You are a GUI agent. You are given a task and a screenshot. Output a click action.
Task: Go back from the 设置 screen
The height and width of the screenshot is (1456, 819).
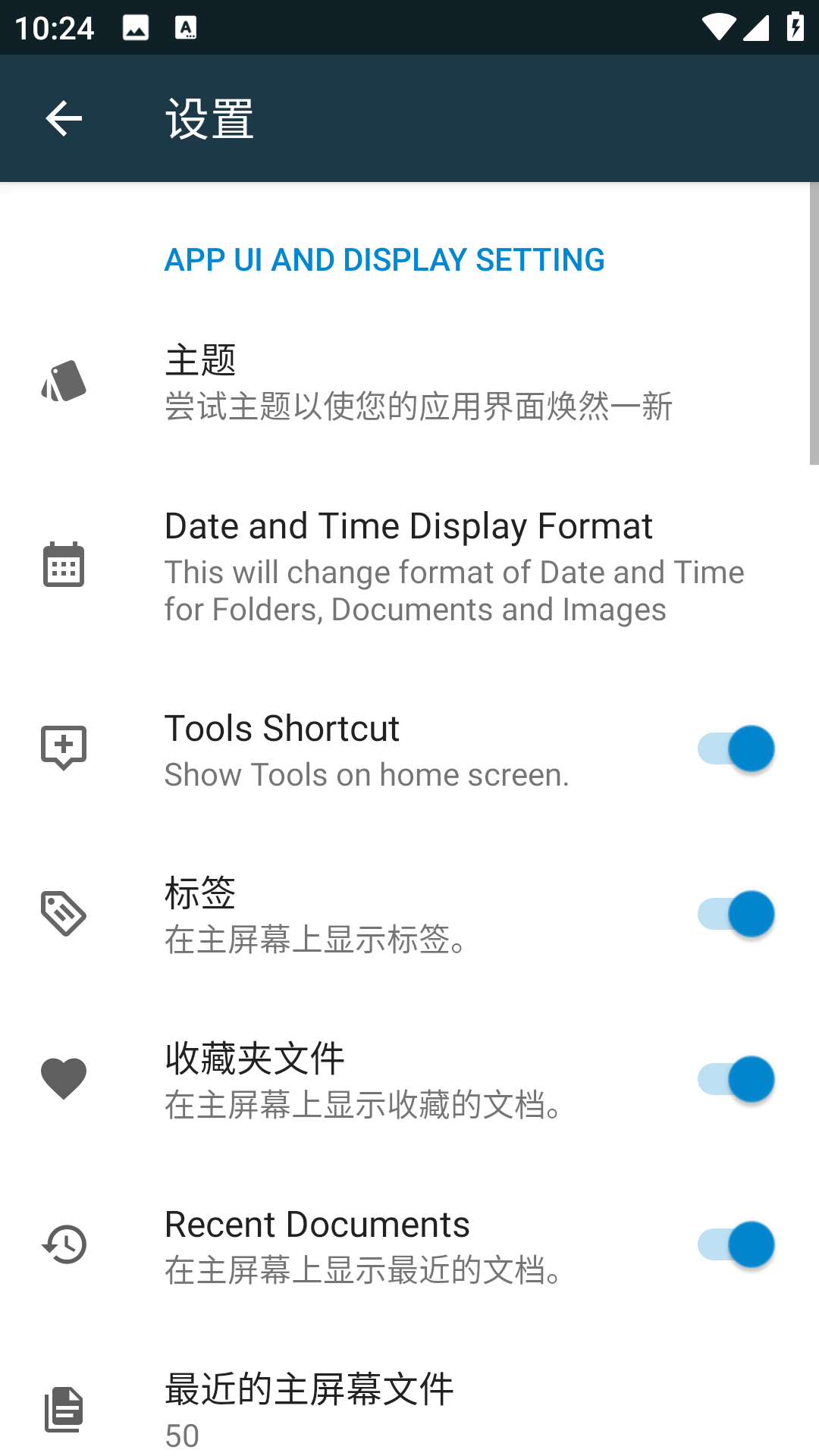(x=64, y=119)
